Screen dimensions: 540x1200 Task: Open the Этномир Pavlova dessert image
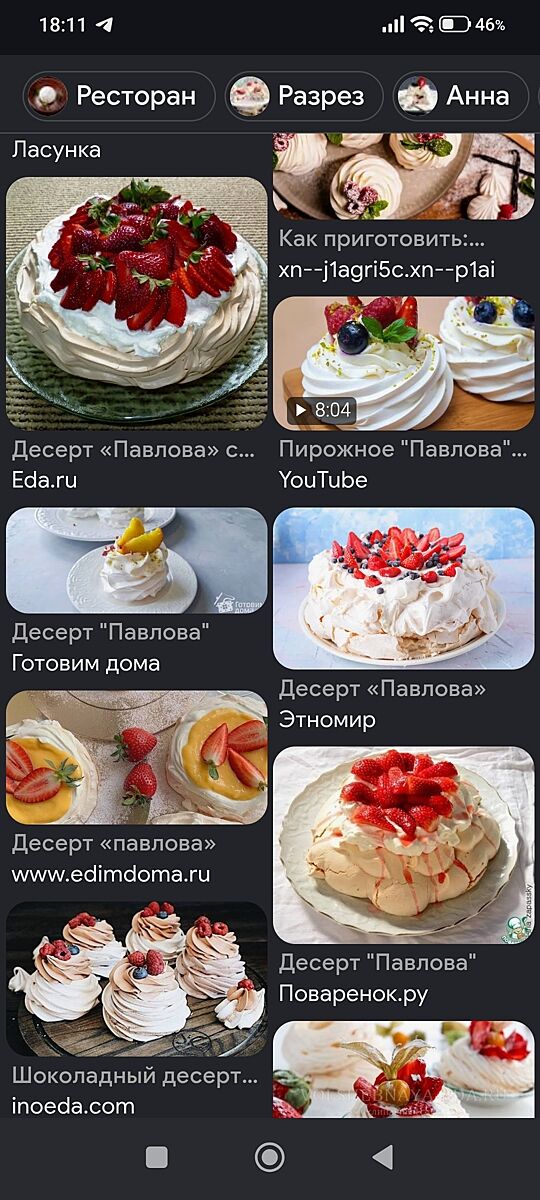[404, 588]
